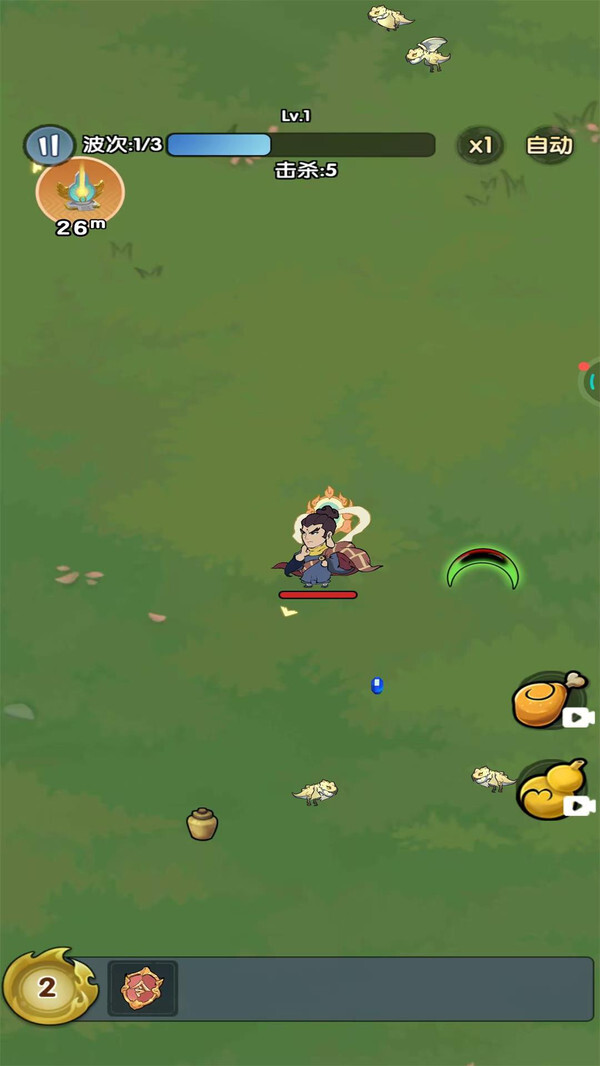Tap the roast chicken video reward
This screenshot has height=1066, width=600.
click(x=549, y=700)
